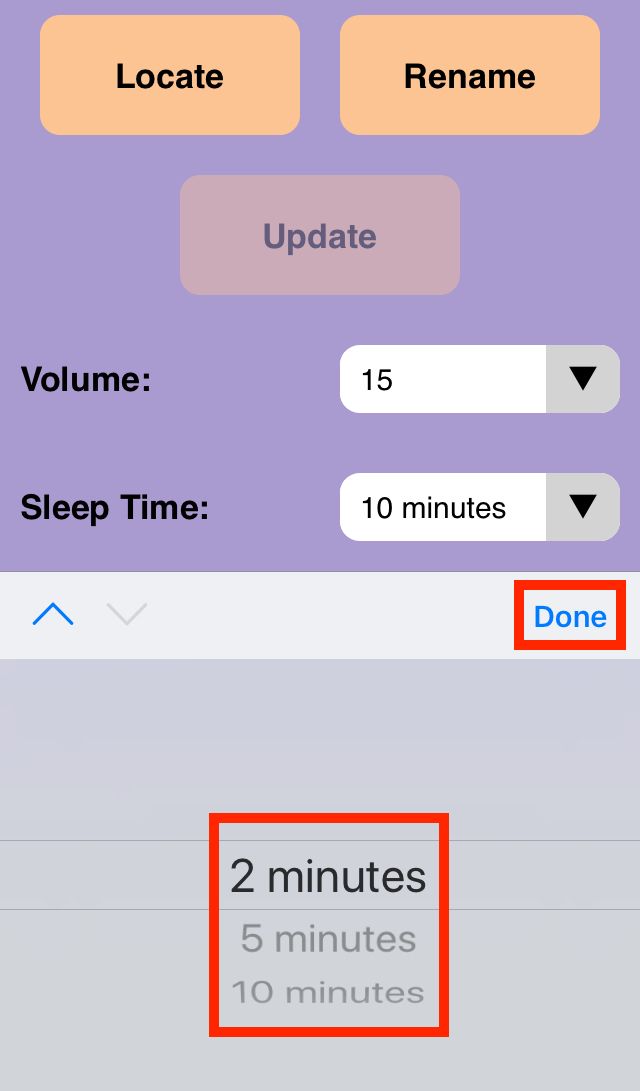
Task: Tap the Update button
Action: point(320,236)
